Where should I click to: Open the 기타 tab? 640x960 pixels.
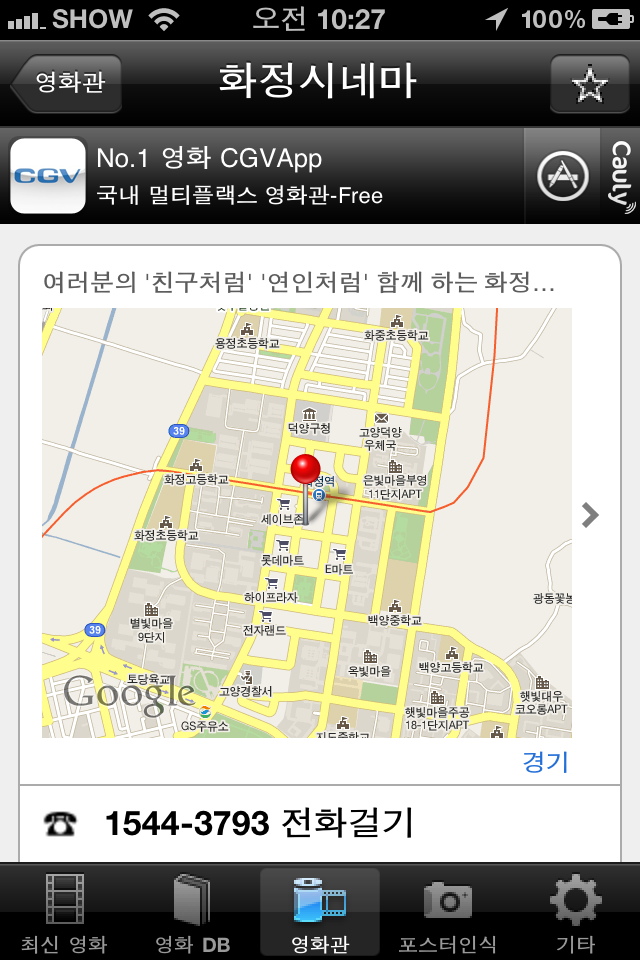click(575, 912)
